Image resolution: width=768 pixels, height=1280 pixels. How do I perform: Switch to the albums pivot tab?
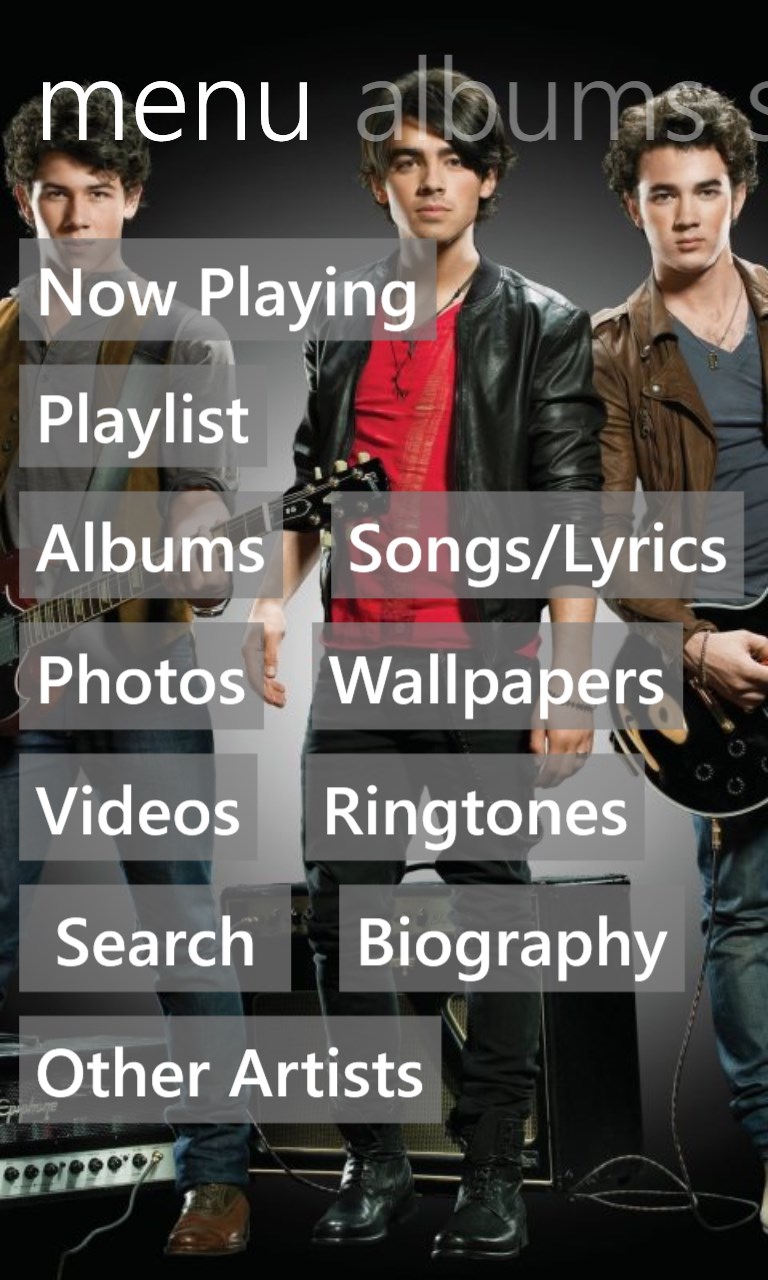pyautogui.click(x=530, y=105)
